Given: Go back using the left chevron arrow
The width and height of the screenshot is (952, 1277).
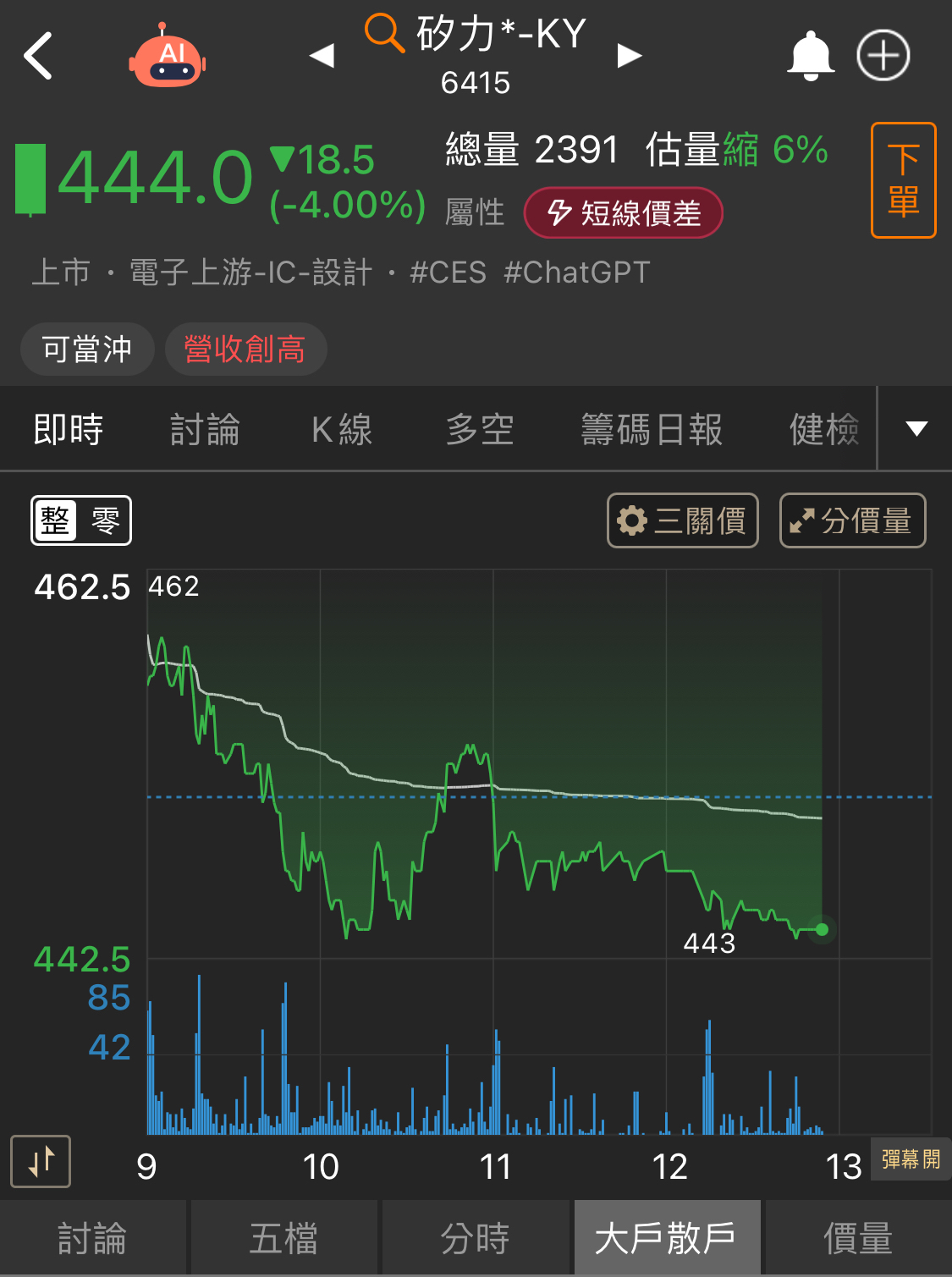Looking at the screenshot, I should pos(38,54).
